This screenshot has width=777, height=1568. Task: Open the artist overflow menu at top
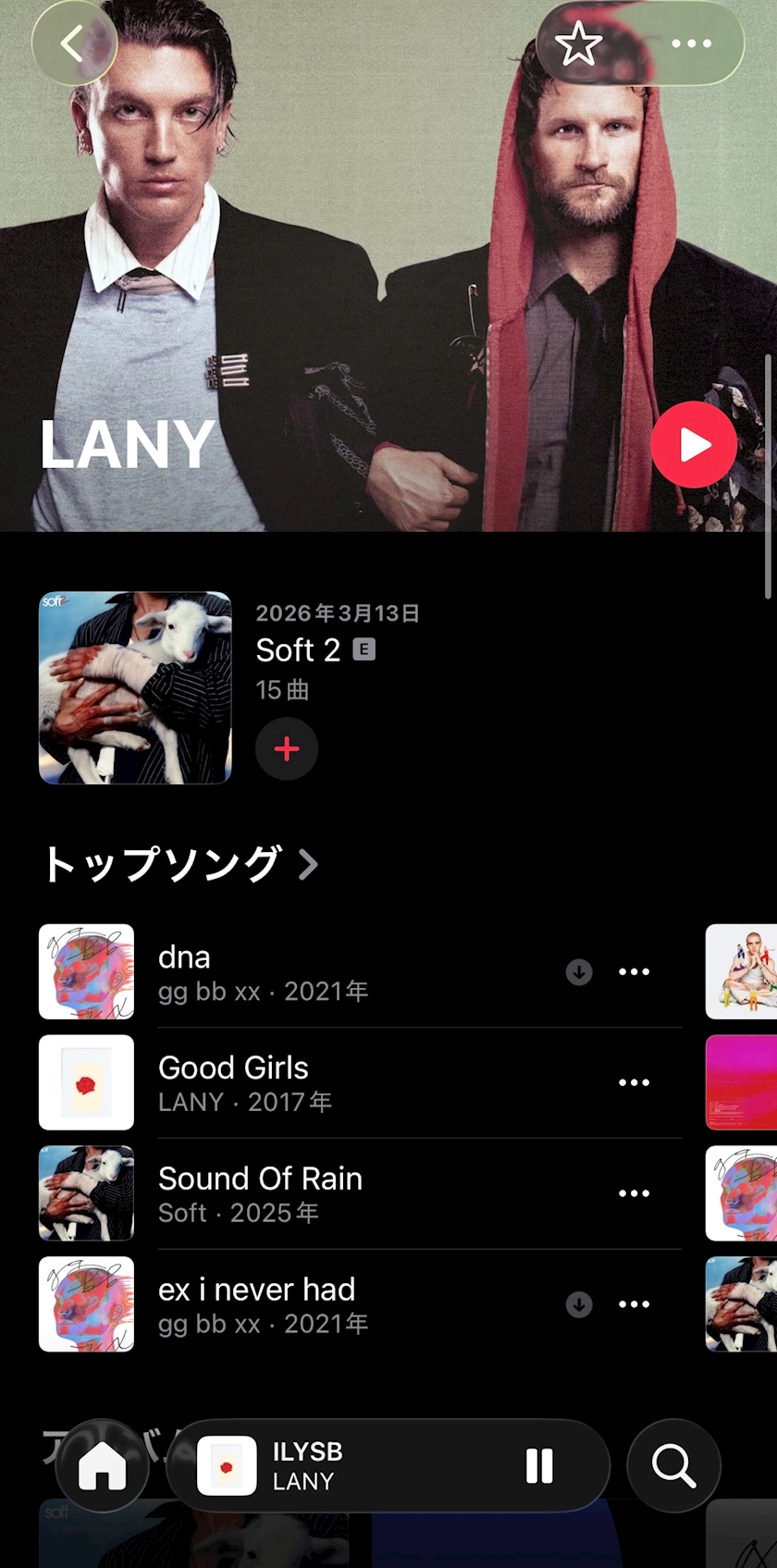pyautogui.click(x=691, y=43)
